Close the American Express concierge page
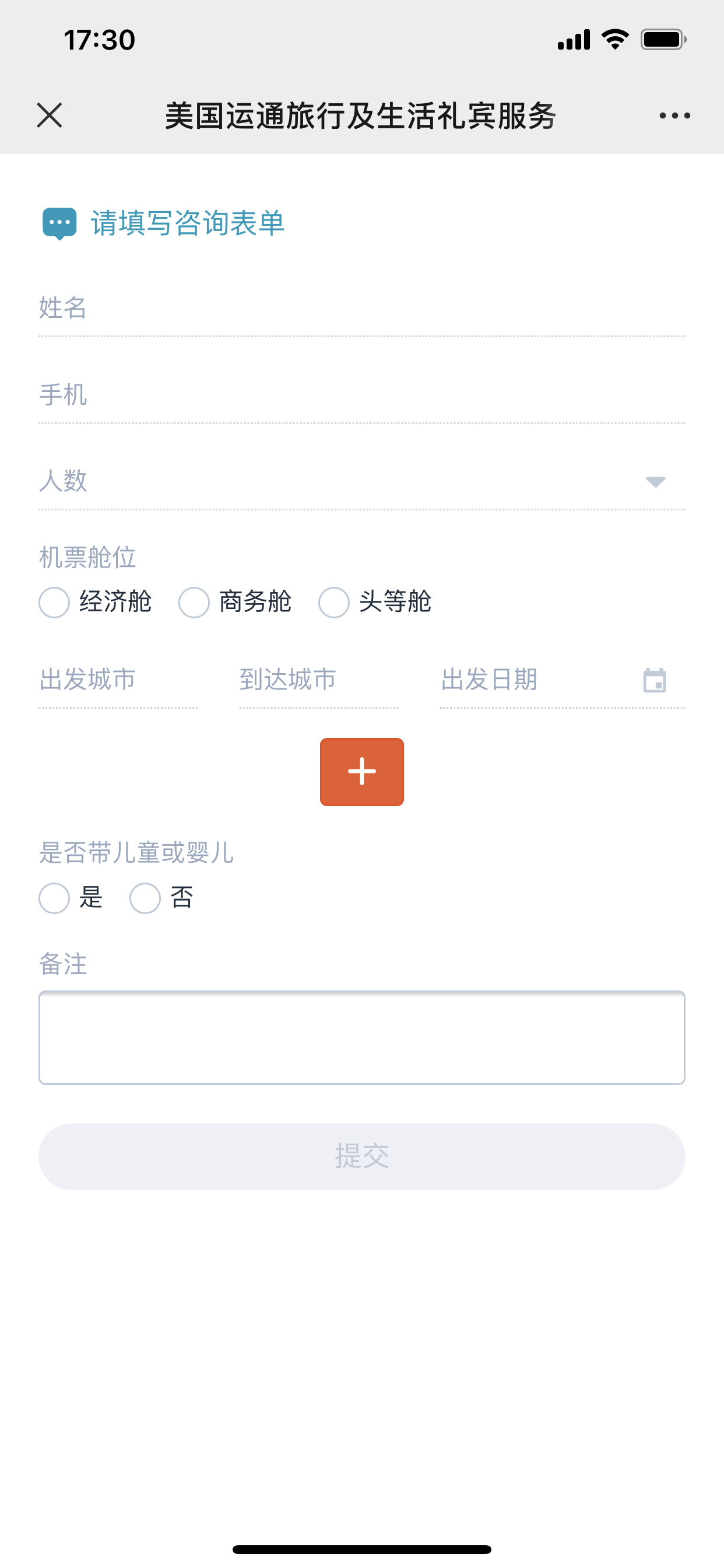724x1568 pixels. pos(50,115)
